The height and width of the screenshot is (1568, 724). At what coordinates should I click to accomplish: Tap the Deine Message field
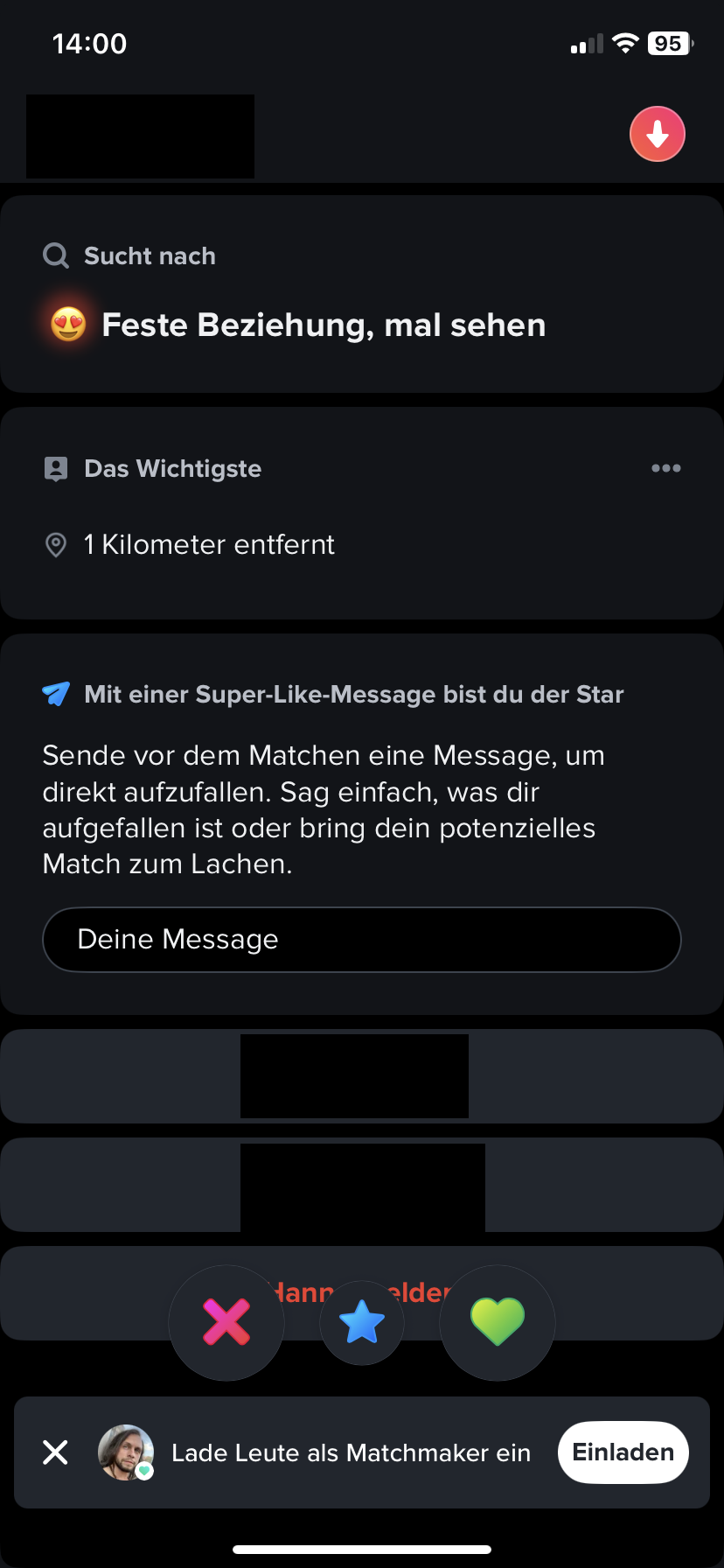click(x=361, y=939)
